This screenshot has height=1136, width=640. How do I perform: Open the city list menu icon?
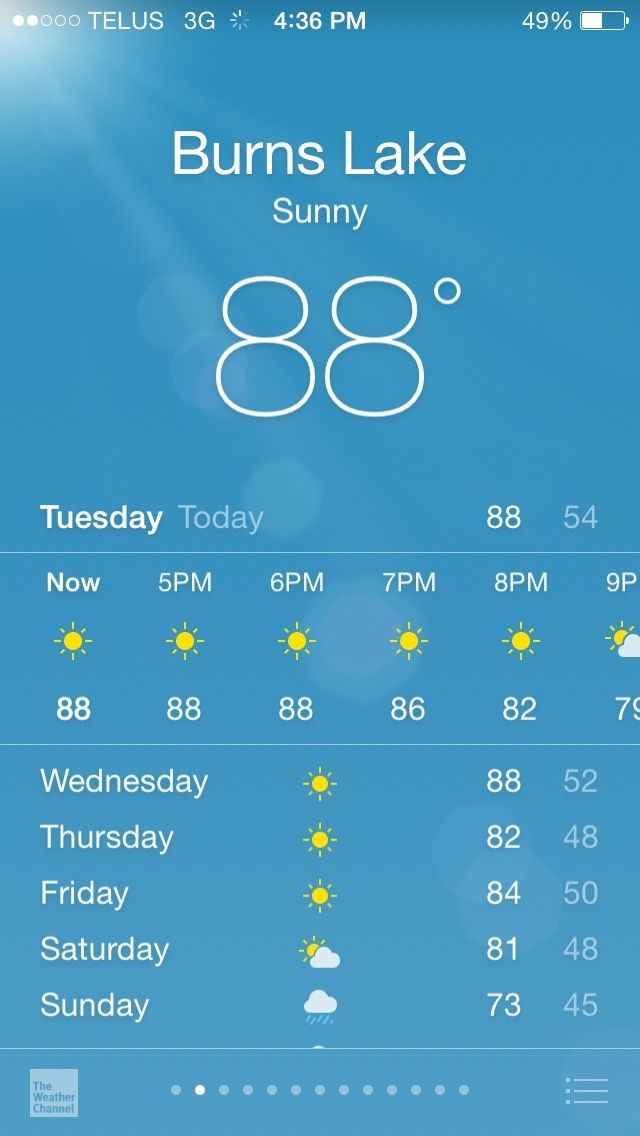pos(586,1090)
